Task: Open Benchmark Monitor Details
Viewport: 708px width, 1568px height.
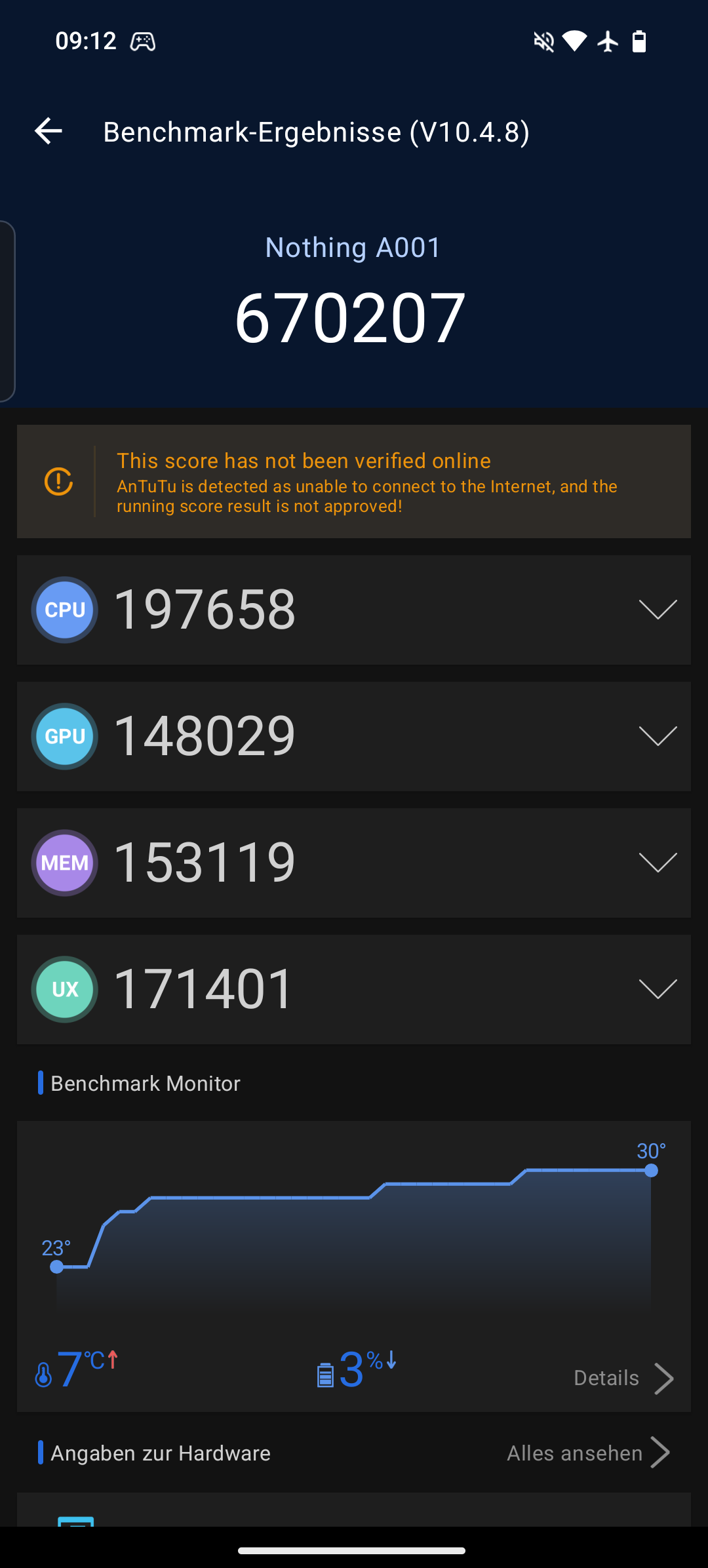Action: click(623, 1378)
